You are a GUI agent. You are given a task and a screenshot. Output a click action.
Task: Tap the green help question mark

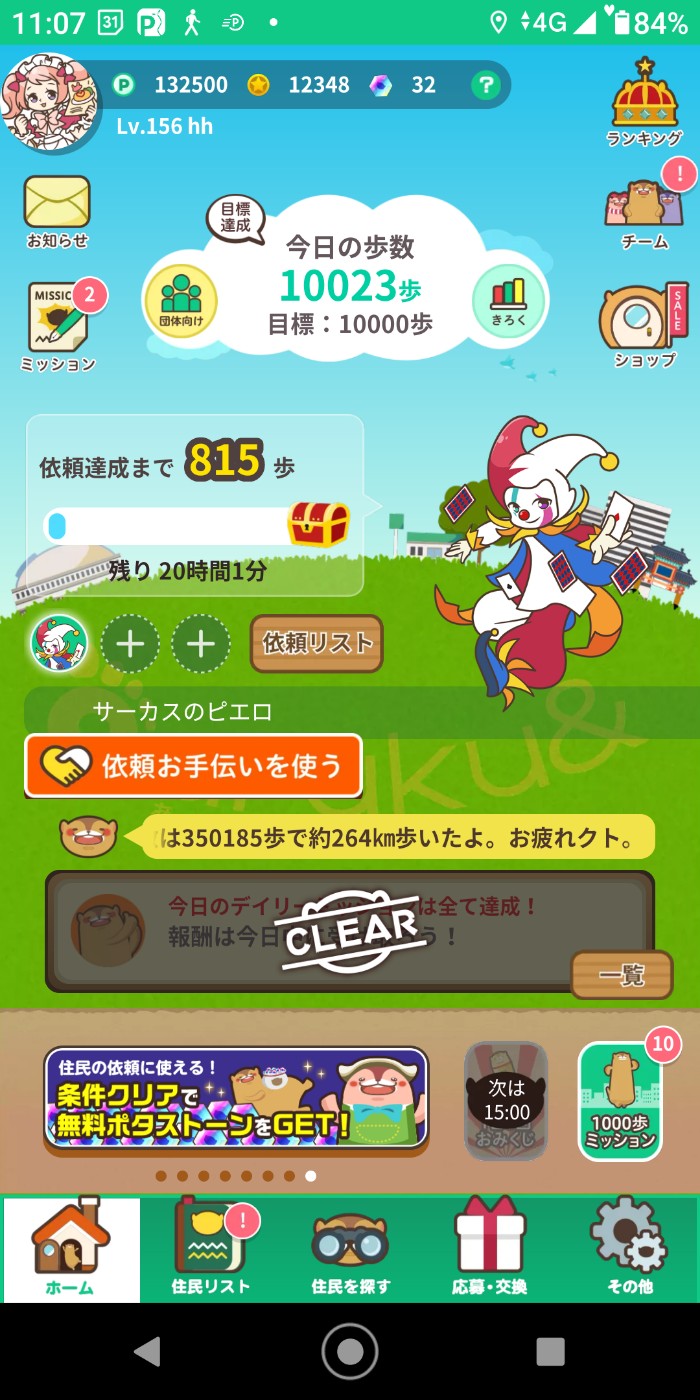coord(485,86)
